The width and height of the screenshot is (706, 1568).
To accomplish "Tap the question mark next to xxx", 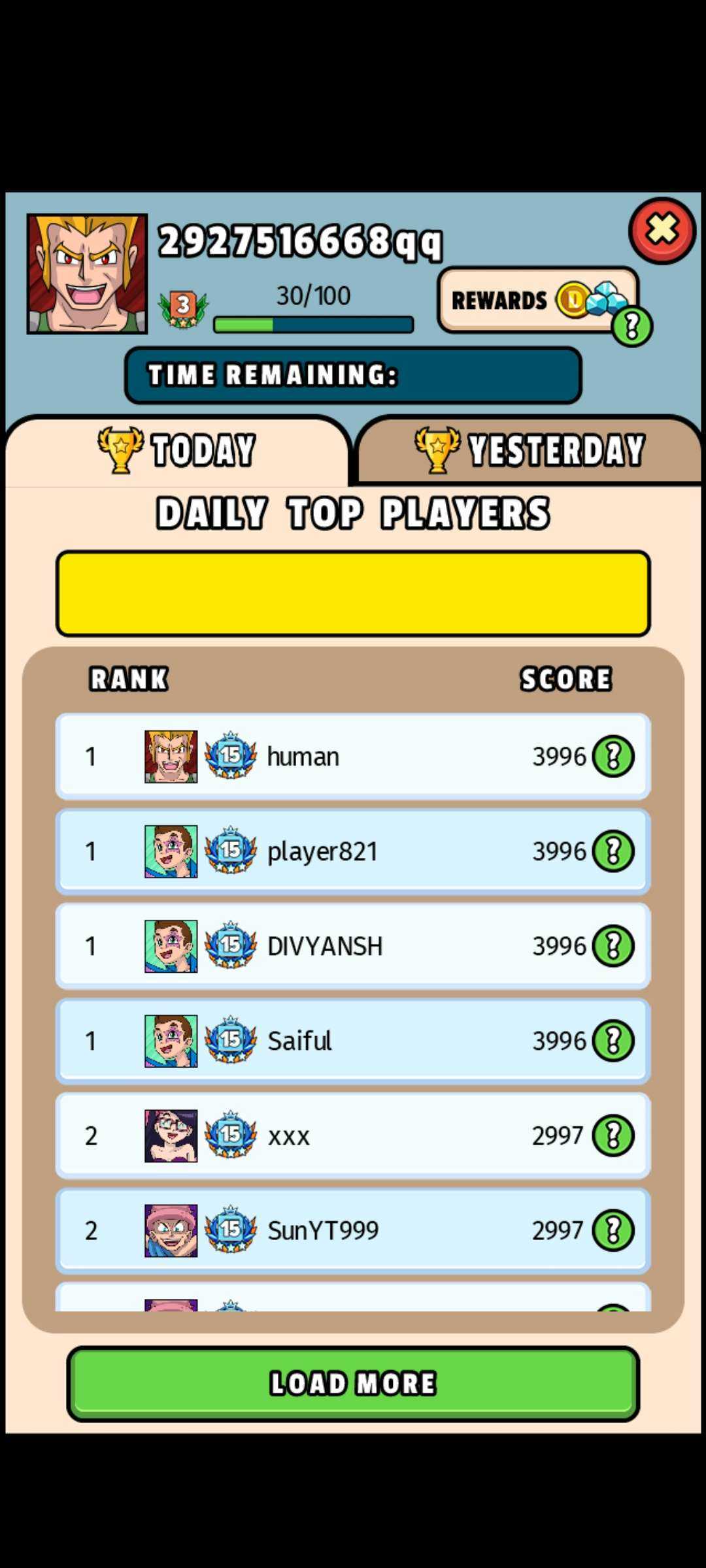I will [613, 1135].
